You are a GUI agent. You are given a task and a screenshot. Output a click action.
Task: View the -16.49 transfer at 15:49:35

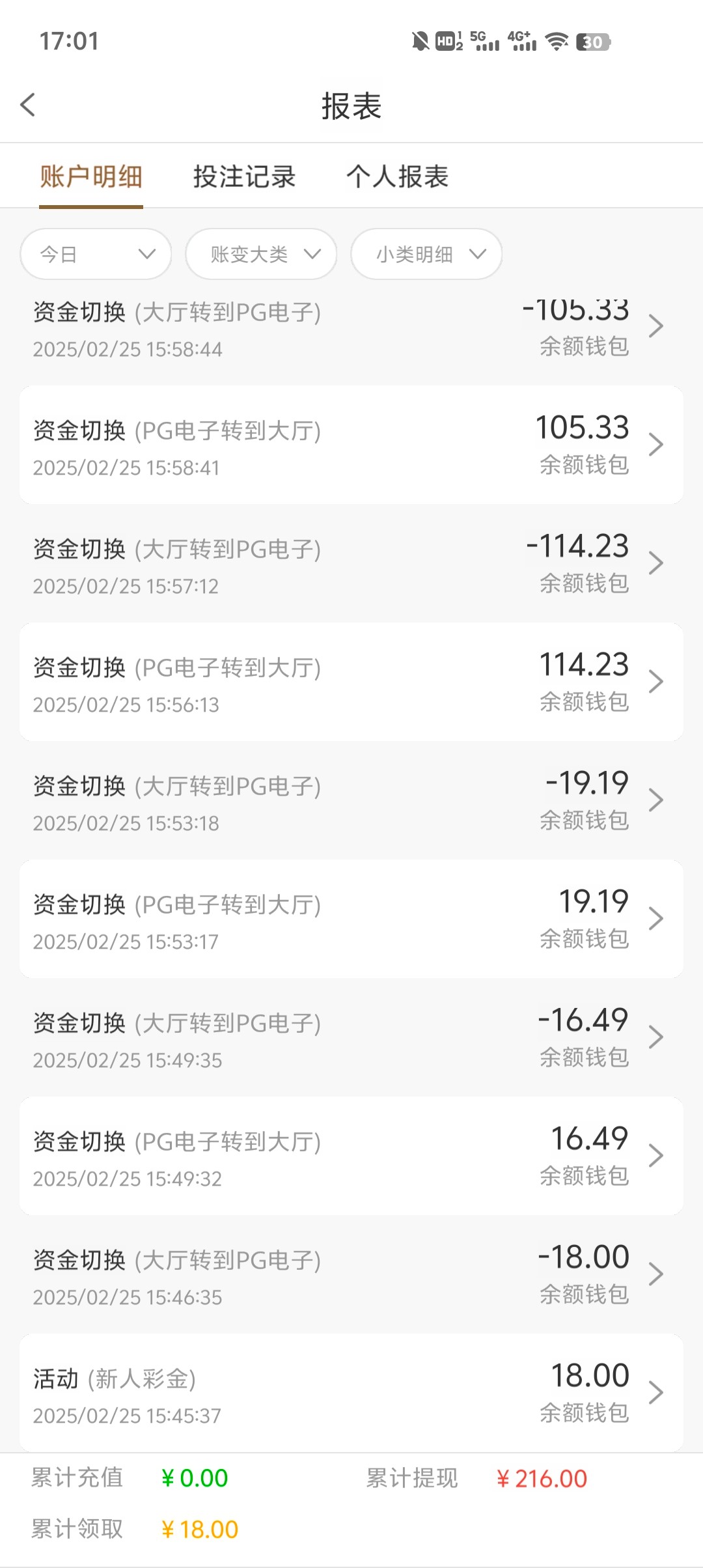click(351, 1037)
